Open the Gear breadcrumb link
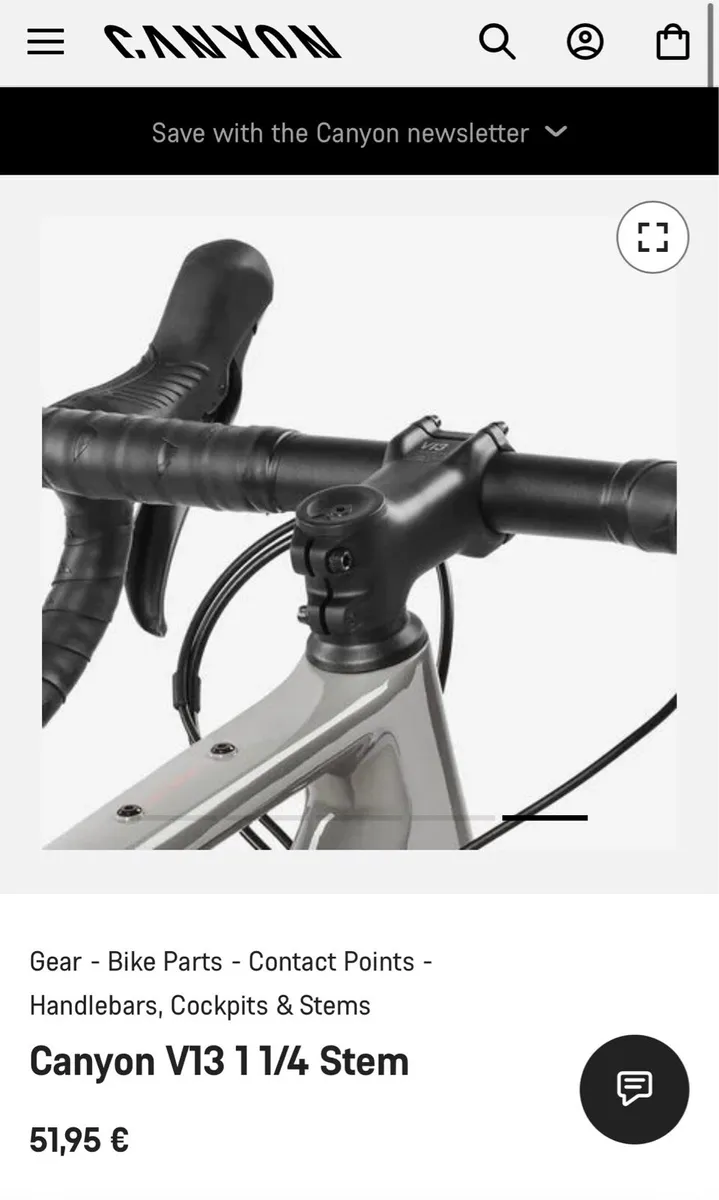 click(55, 962)
